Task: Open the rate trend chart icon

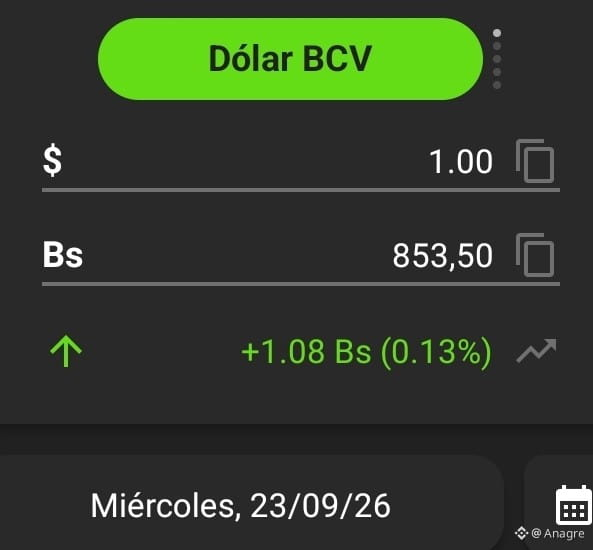Action: 536,351
